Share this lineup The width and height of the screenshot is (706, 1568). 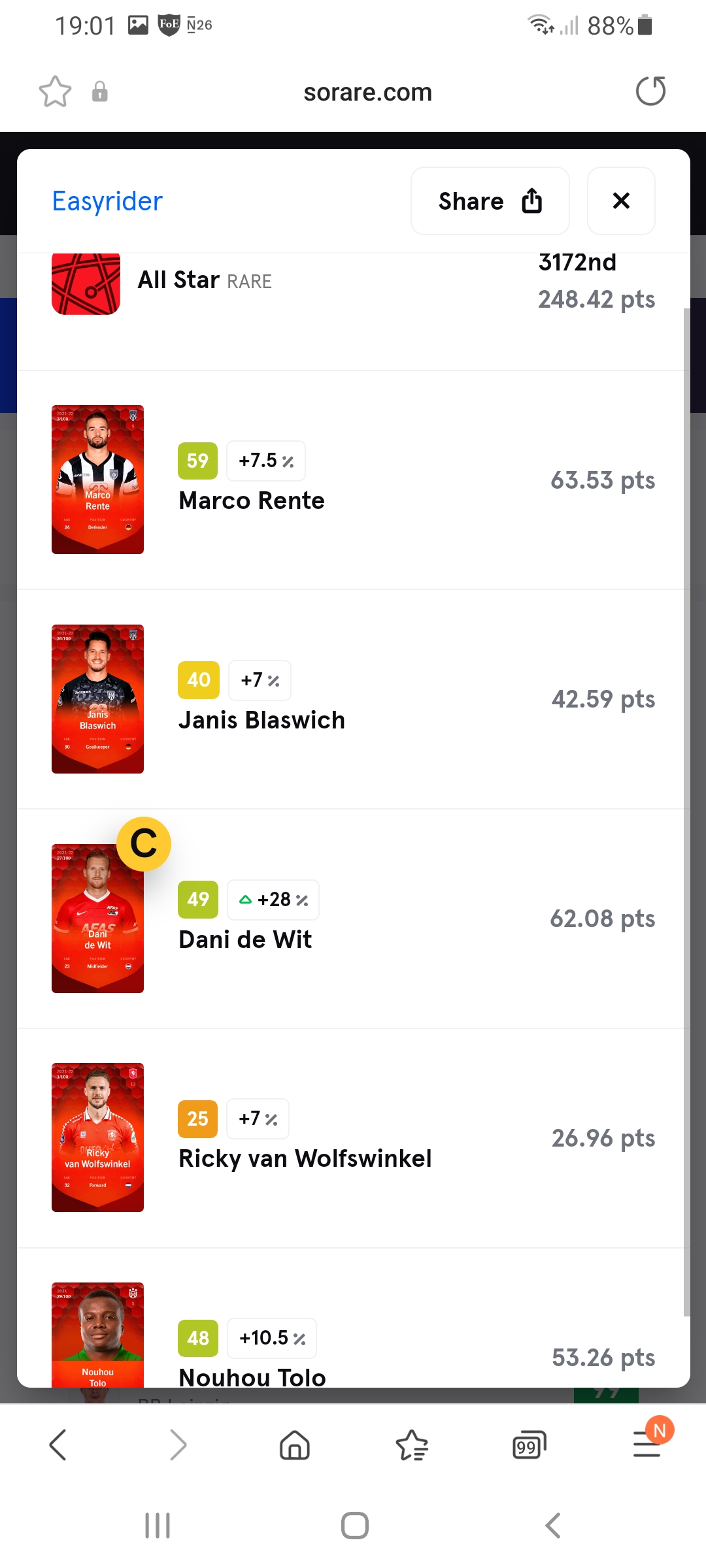[490, 201]
